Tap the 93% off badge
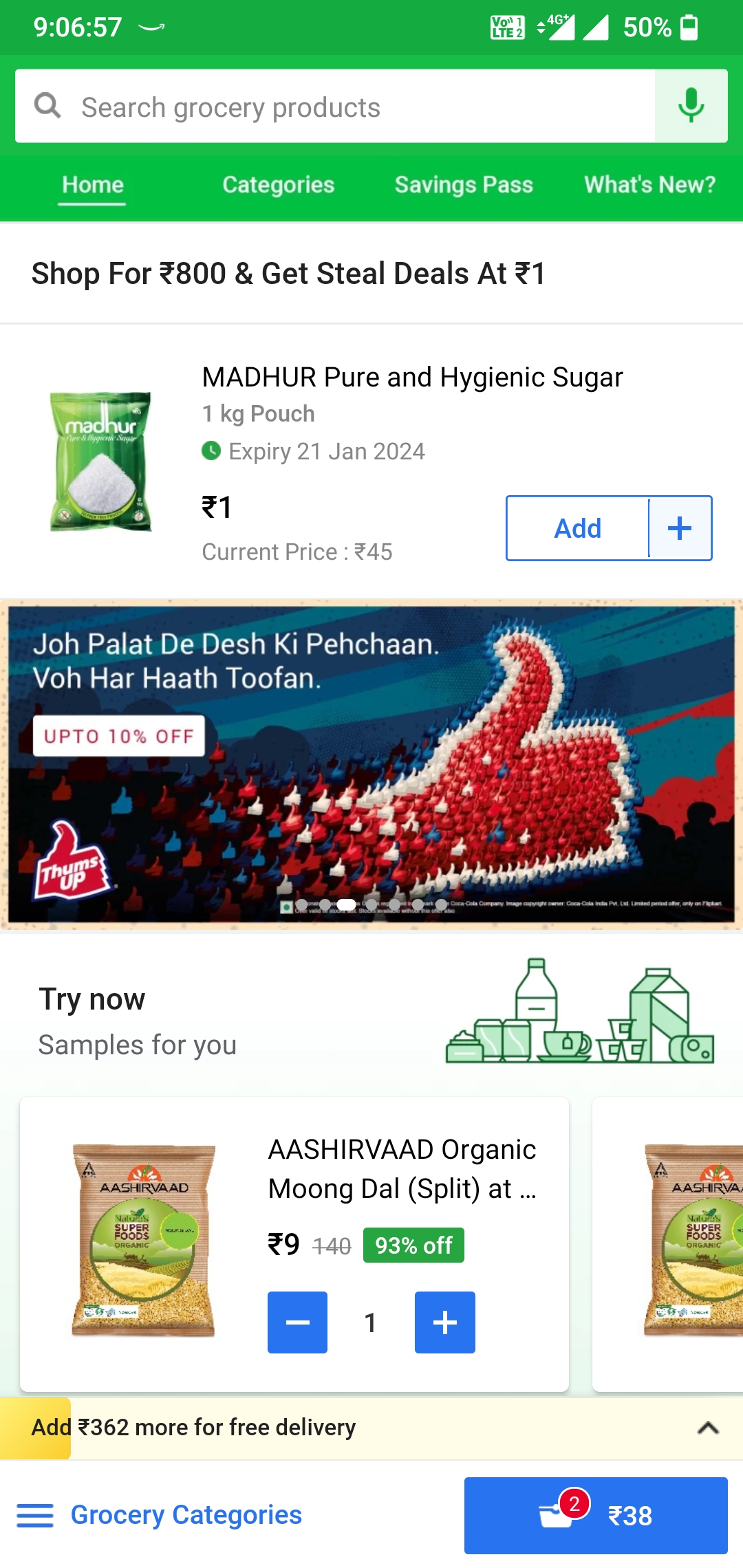 point(413,1245)
